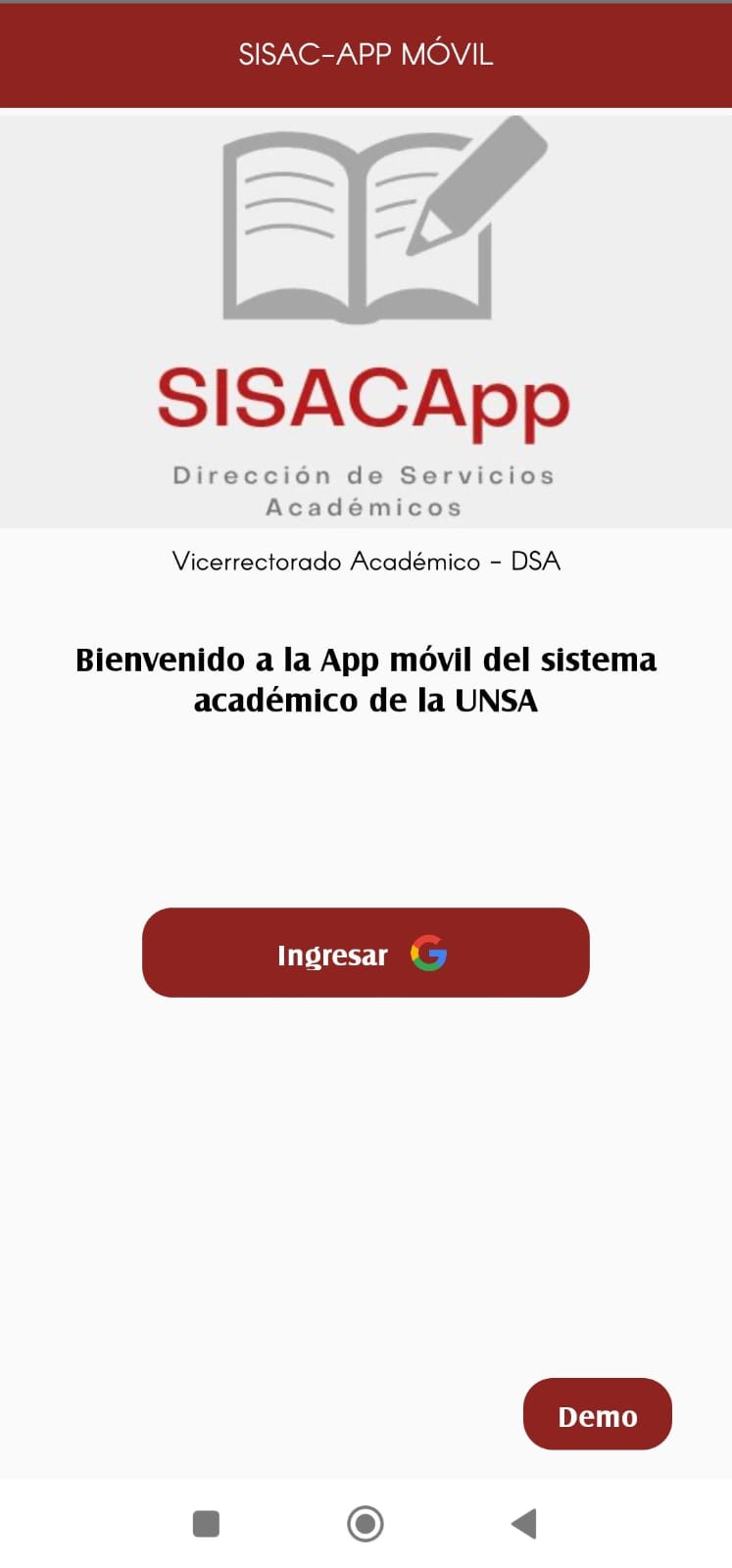
Task: Open the Demo mode
Action: [598, 1414]
